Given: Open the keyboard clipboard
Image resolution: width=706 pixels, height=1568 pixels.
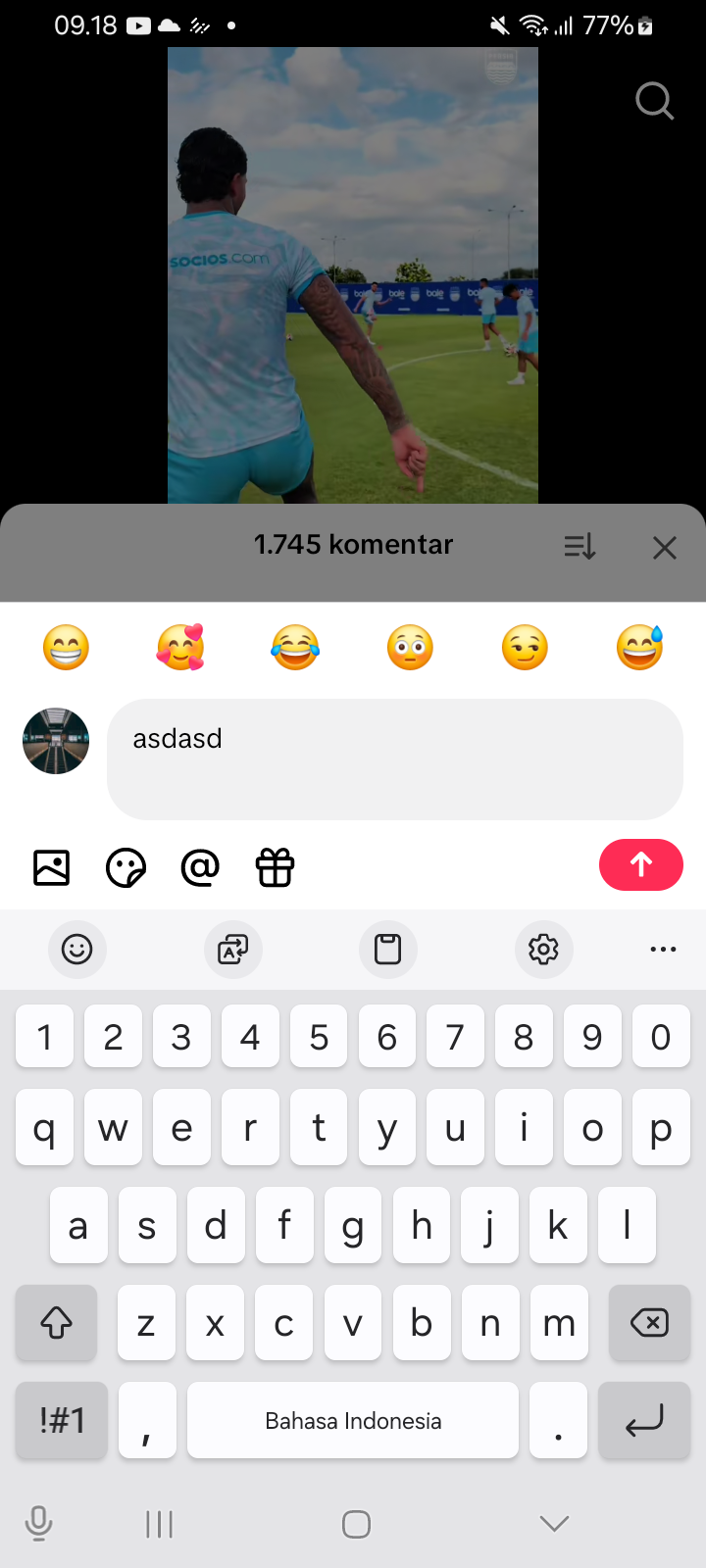Looking at the screenshot, I should 388,949.
